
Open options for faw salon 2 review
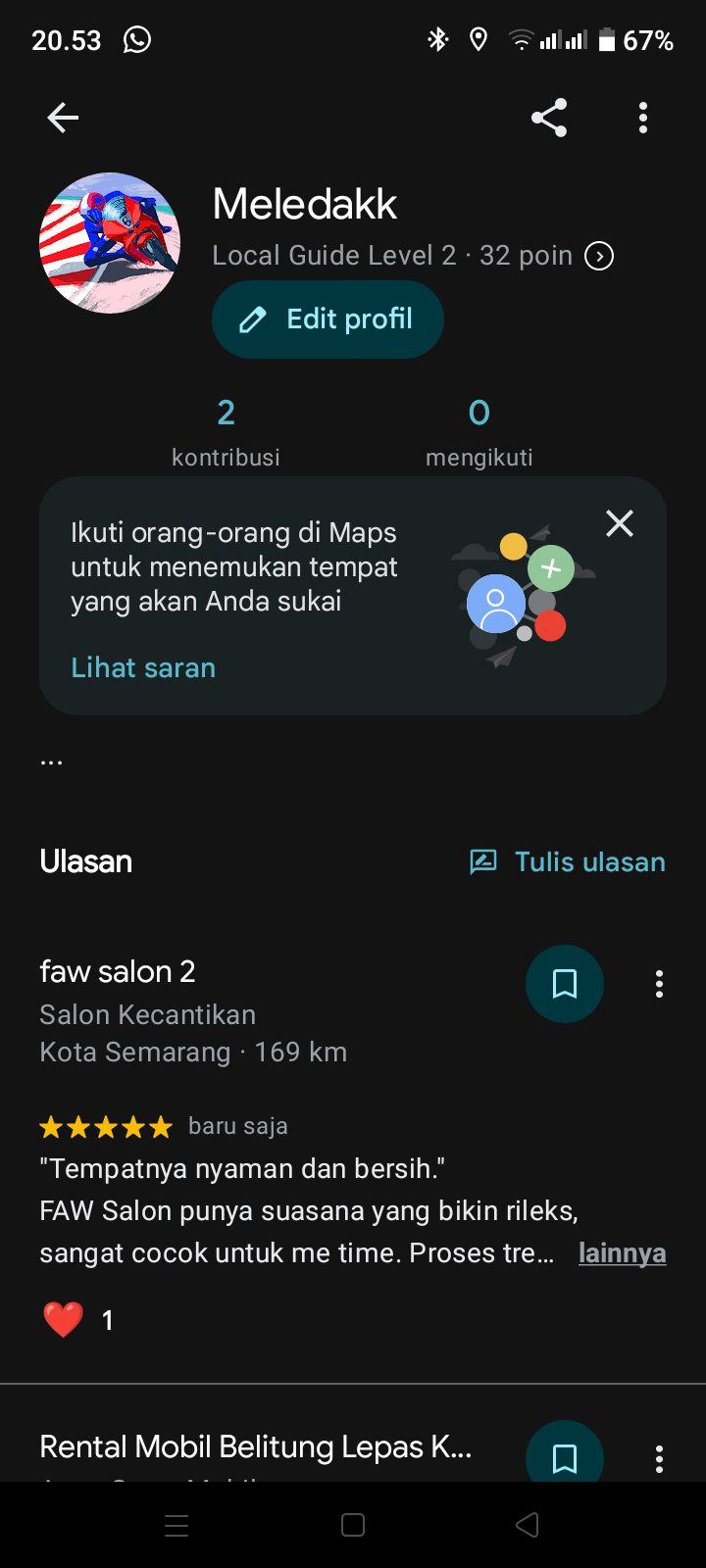coord(659,984)
